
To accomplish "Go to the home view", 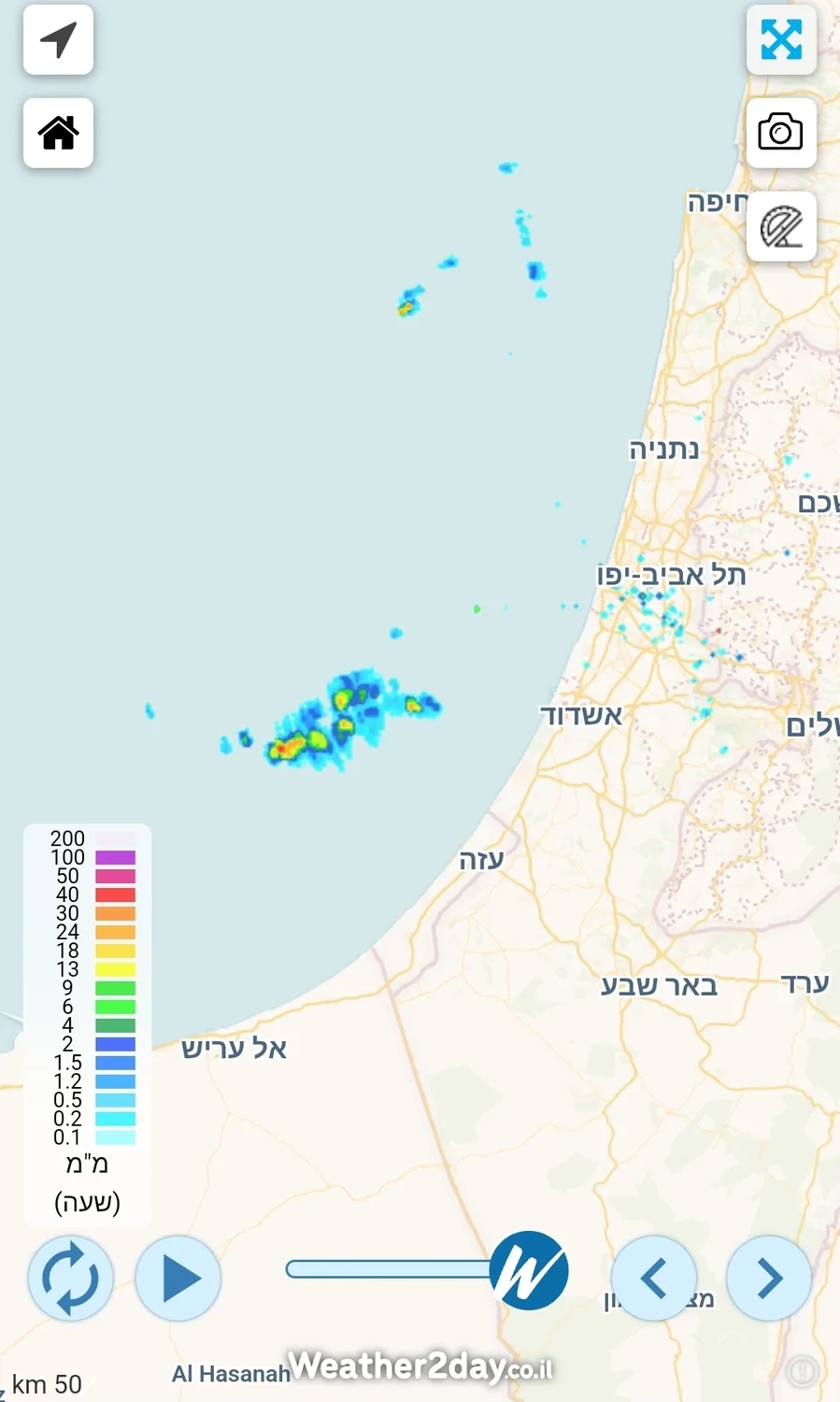I will pyautogui.click(x=58, y=133).
